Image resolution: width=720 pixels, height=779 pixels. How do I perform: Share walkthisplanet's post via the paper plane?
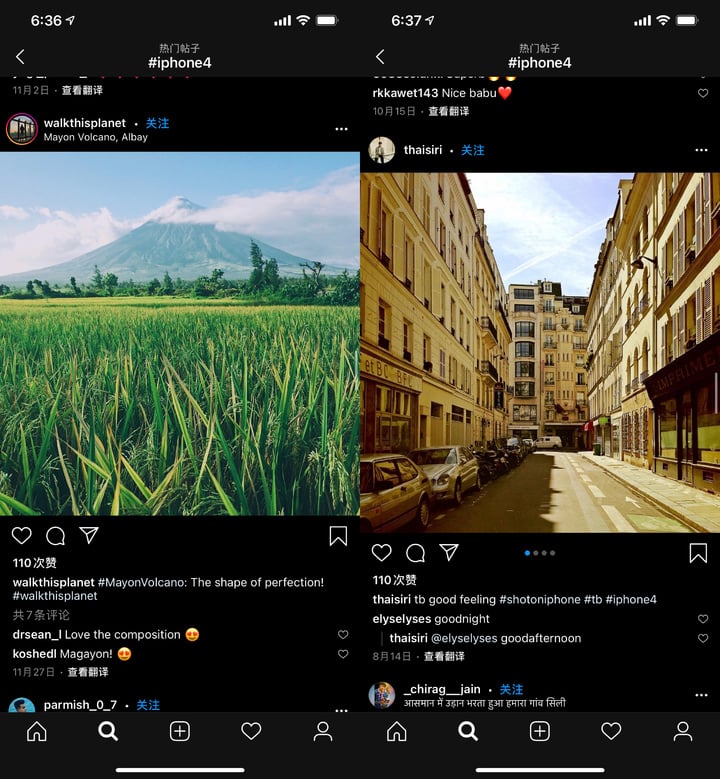click(x=89, y=536)
